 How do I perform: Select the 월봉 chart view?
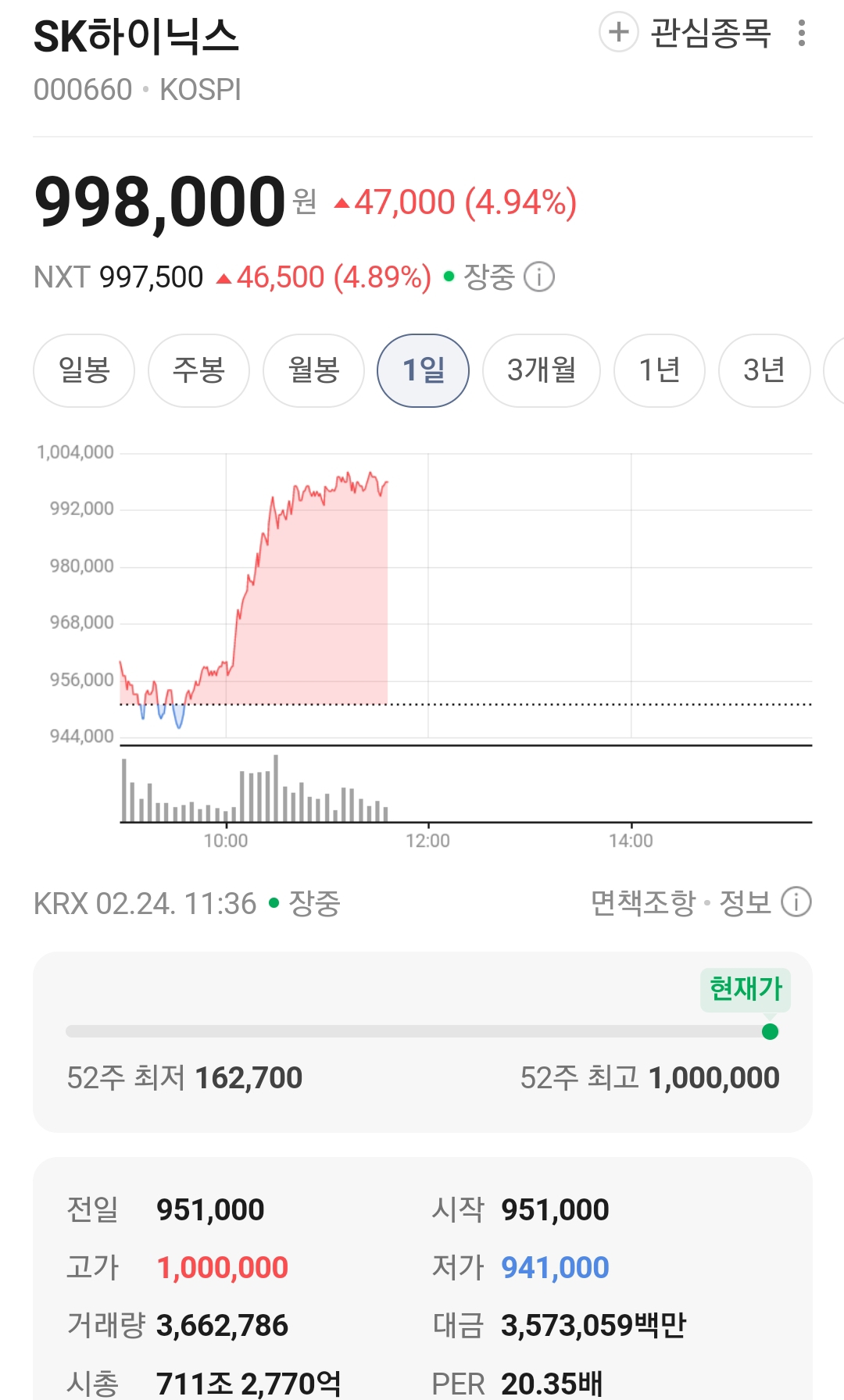tap(313, 370)
